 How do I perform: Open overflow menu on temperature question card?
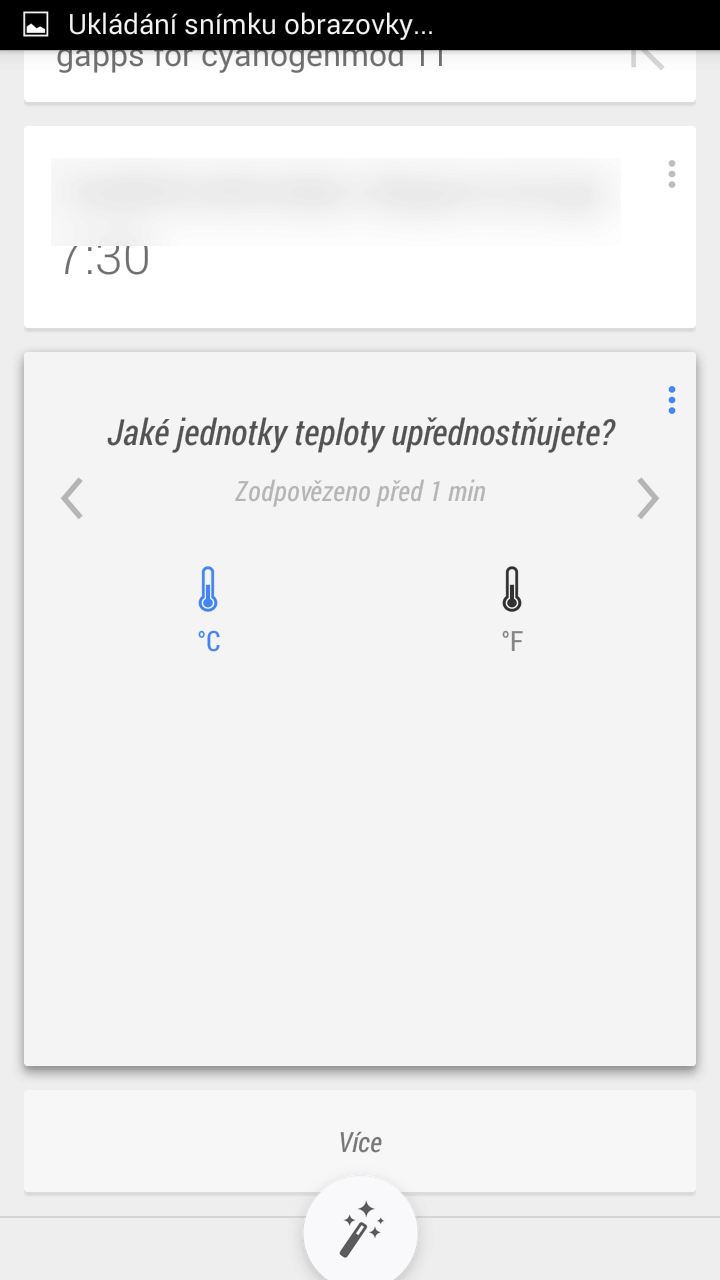click(672, 400)
